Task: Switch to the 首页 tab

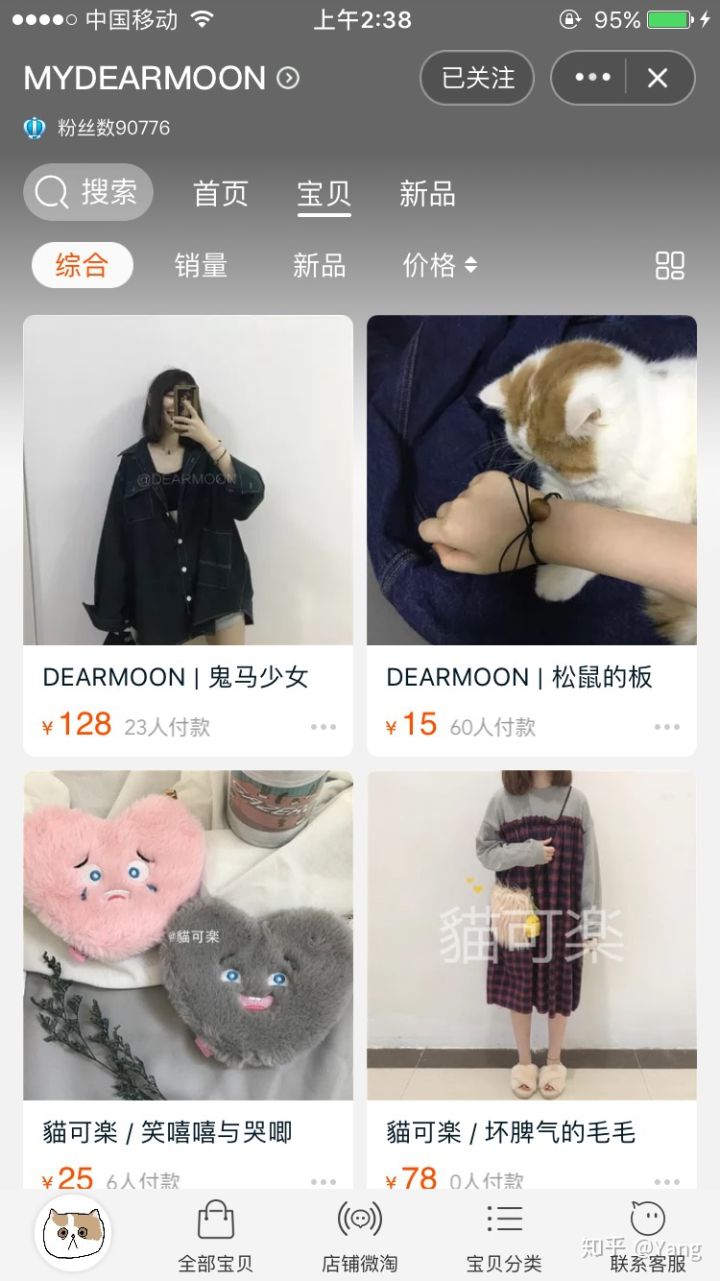Action: tap(220, 193)
